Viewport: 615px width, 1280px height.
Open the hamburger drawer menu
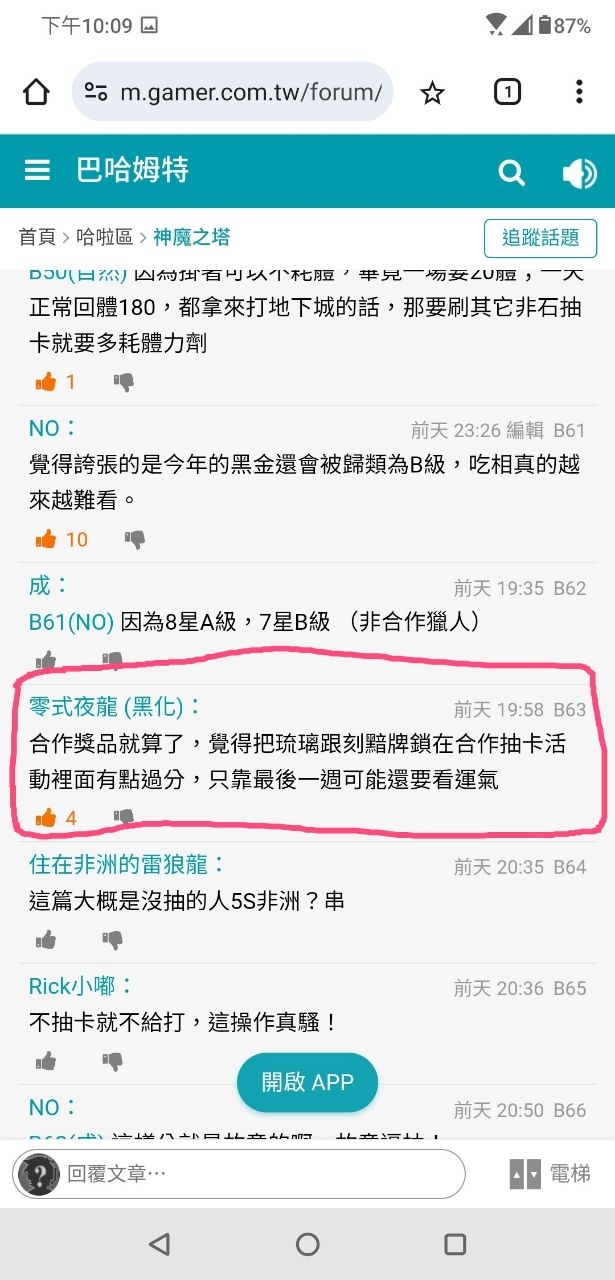(x=37, y=171)
